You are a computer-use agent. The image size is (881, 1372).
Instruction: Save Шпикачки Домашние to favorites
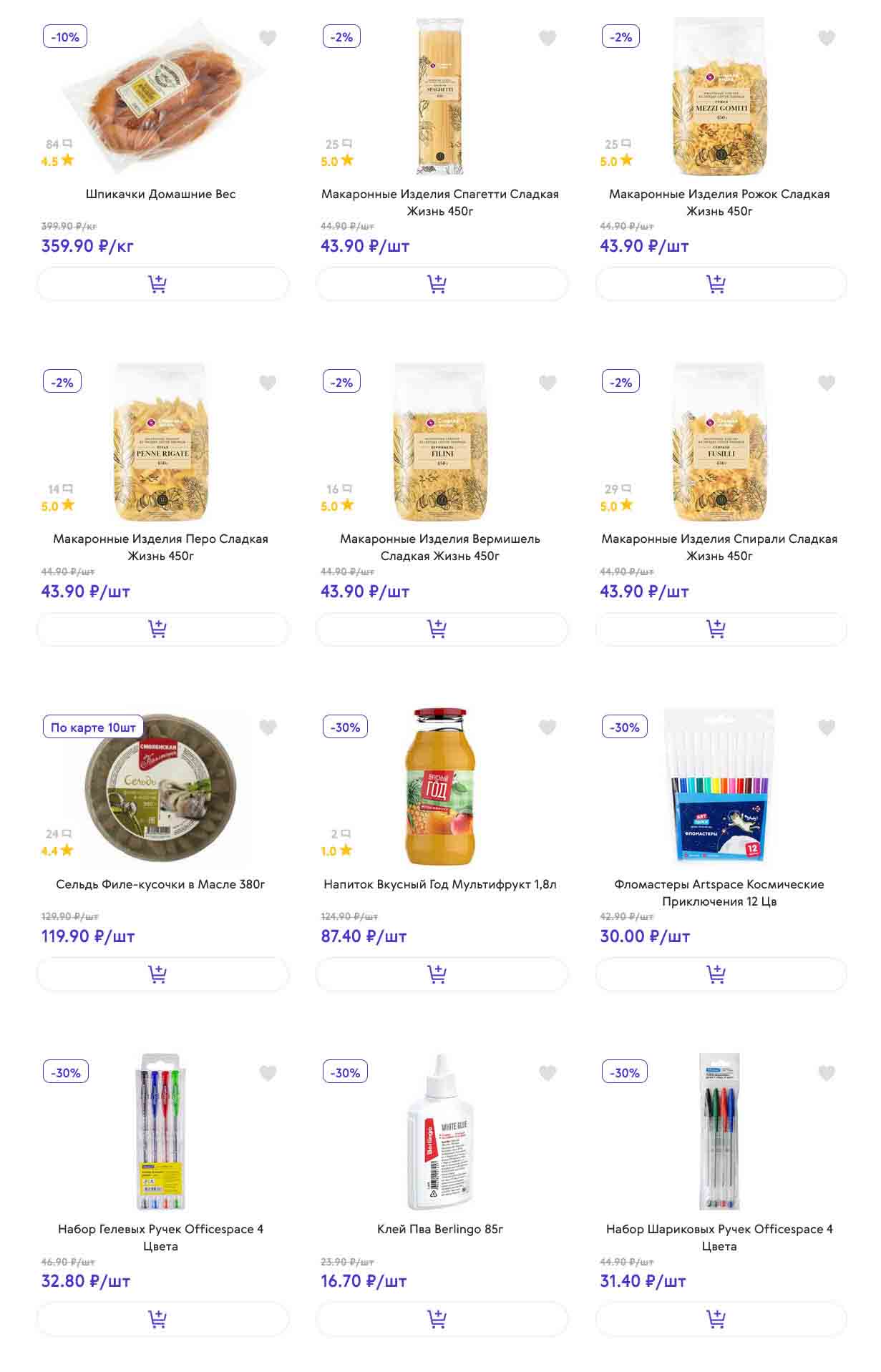click(x=268, y=38)
